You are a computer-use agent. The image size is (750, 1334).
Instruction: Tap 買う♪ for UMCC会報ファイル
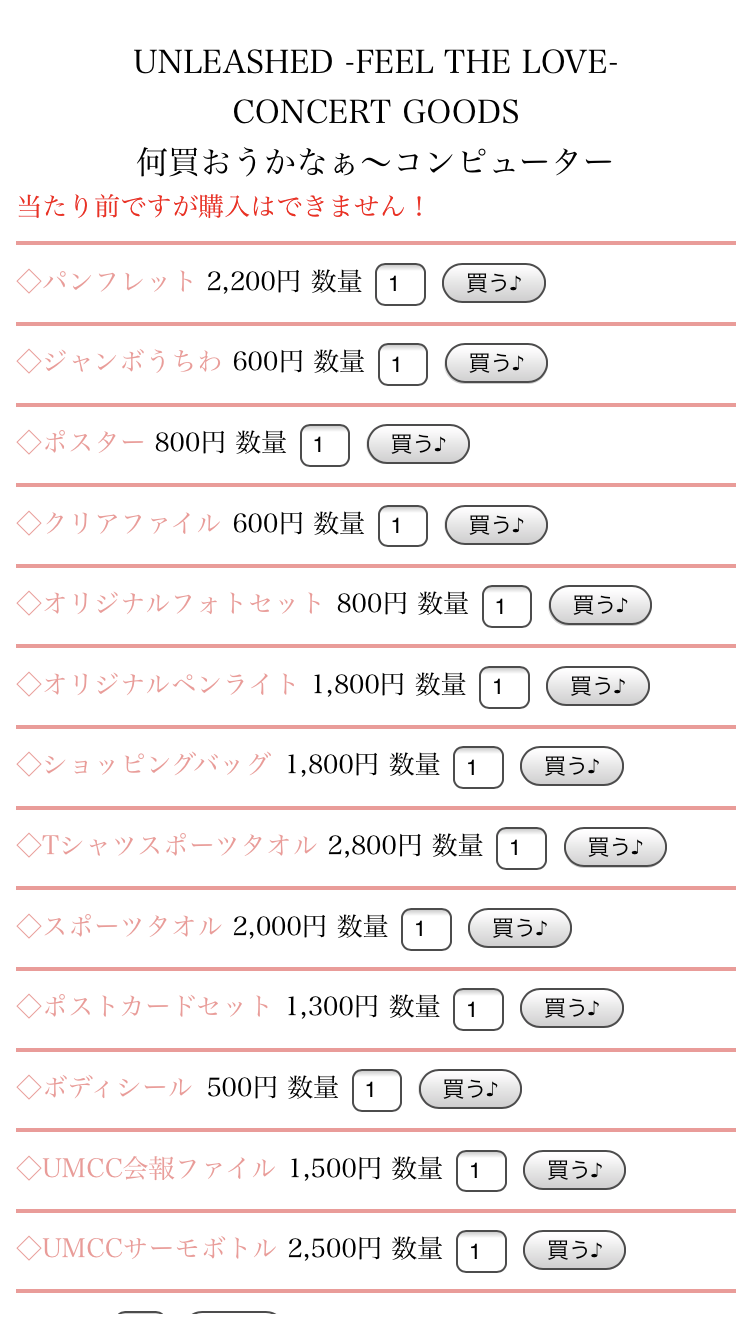click(x=574, y=1170)
